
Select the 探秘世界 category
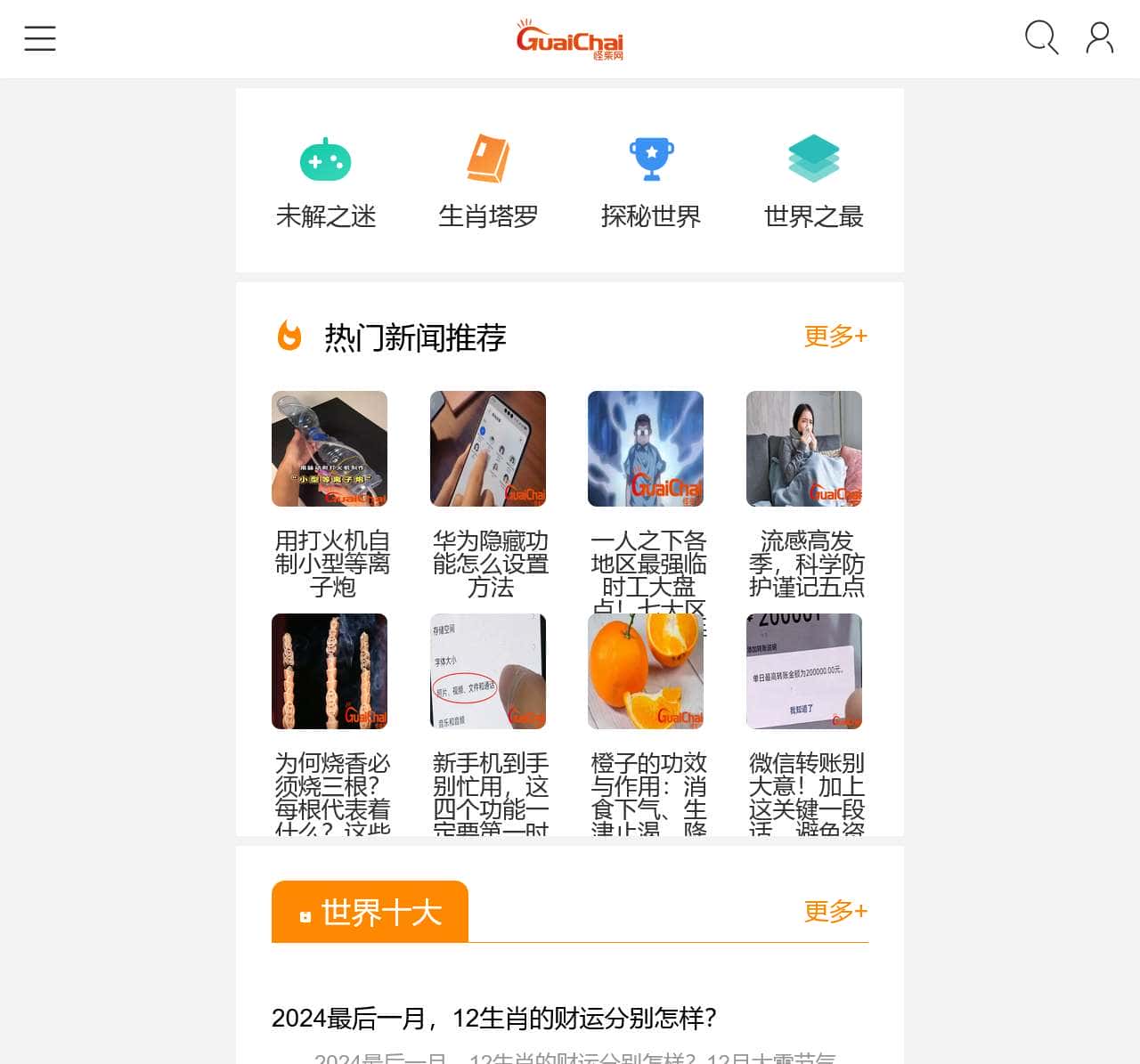click(x=651, y=182)
